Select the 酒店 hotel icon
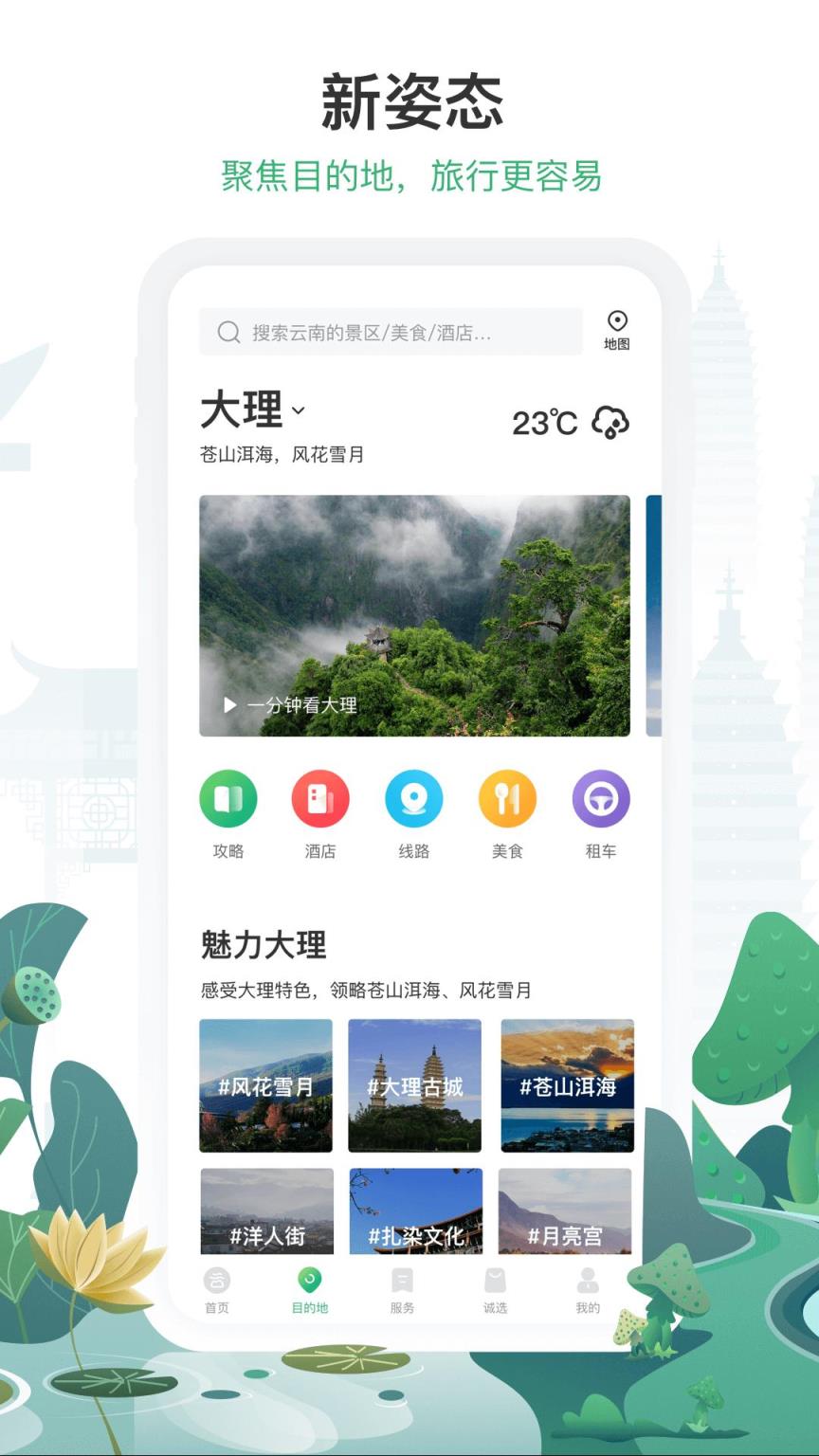Screen dimensions: 819x1456 coord(320,799)
